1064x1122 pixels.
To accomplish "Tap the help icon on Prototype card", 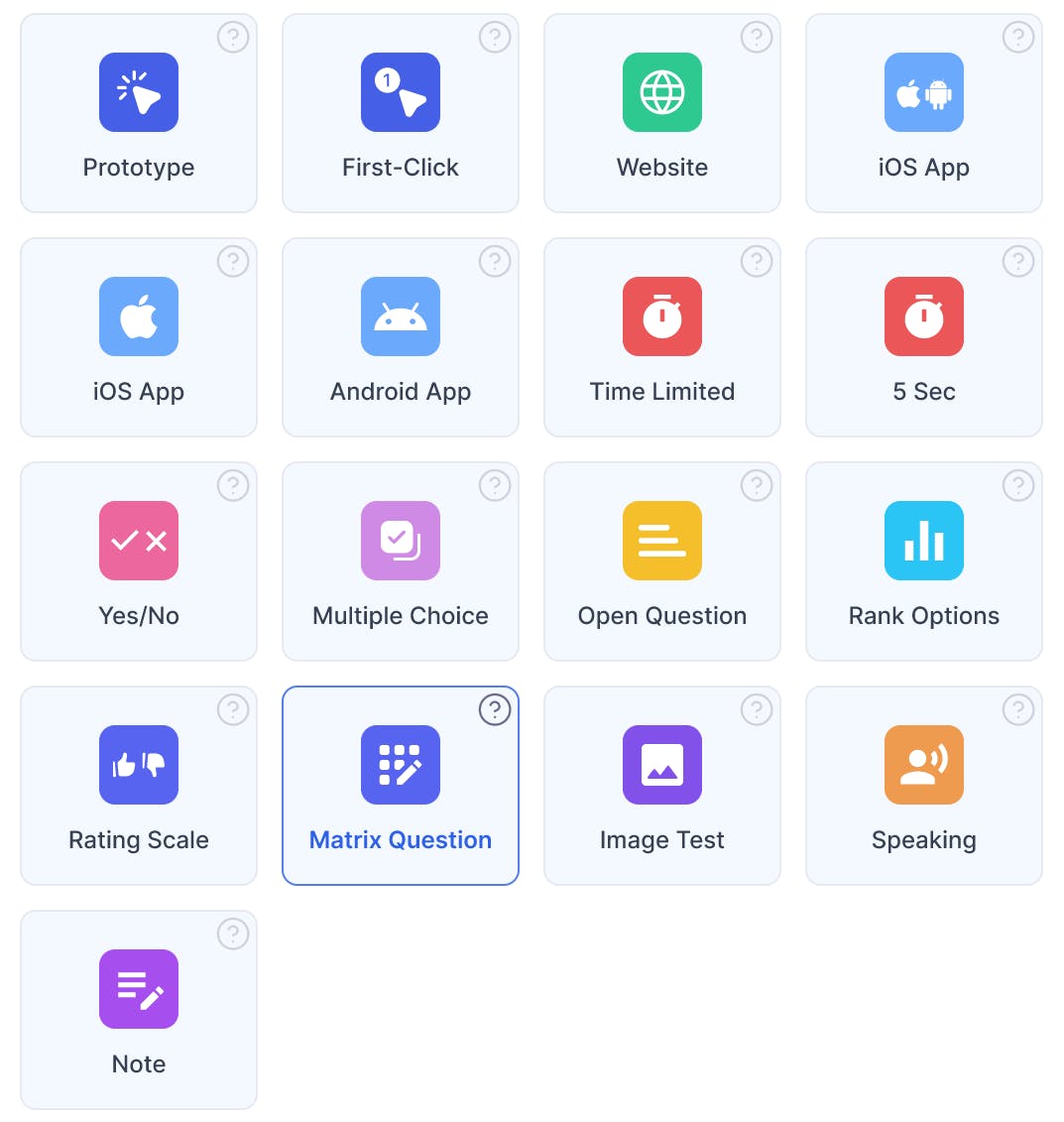I will (233, 38).
